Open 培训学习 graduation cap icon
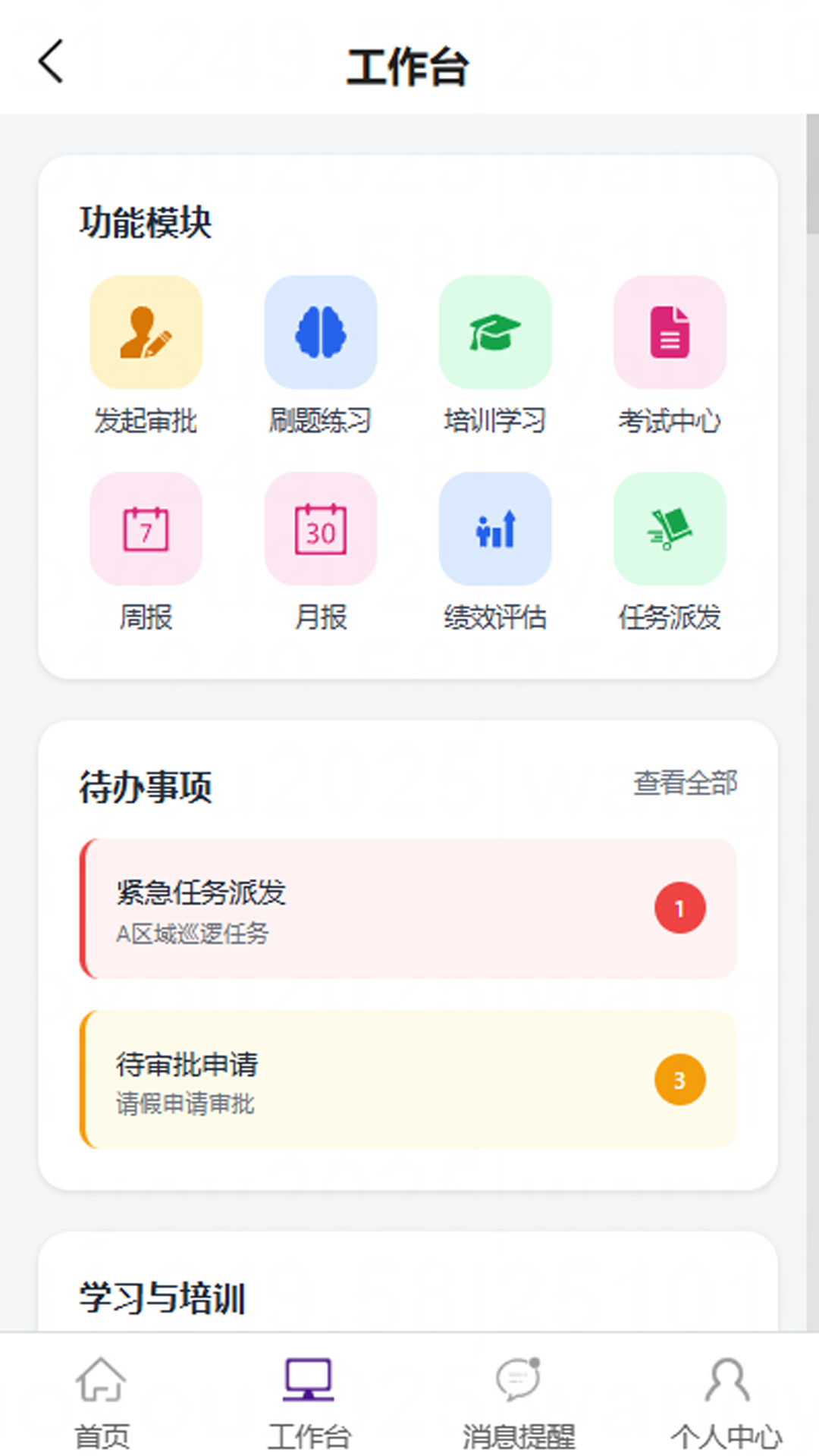819x1456 pixels. [495, 332]
